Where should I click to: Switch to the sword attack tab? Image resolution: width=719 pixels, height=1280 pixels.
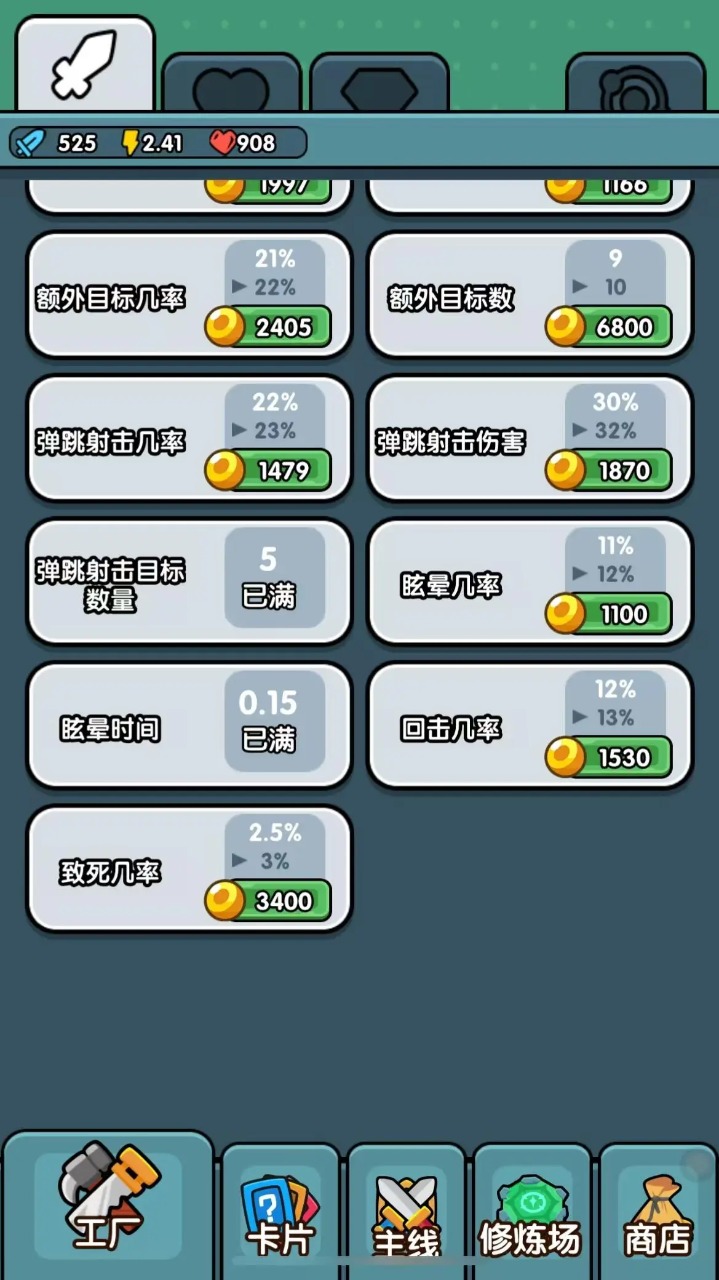[x=86, y=65]
